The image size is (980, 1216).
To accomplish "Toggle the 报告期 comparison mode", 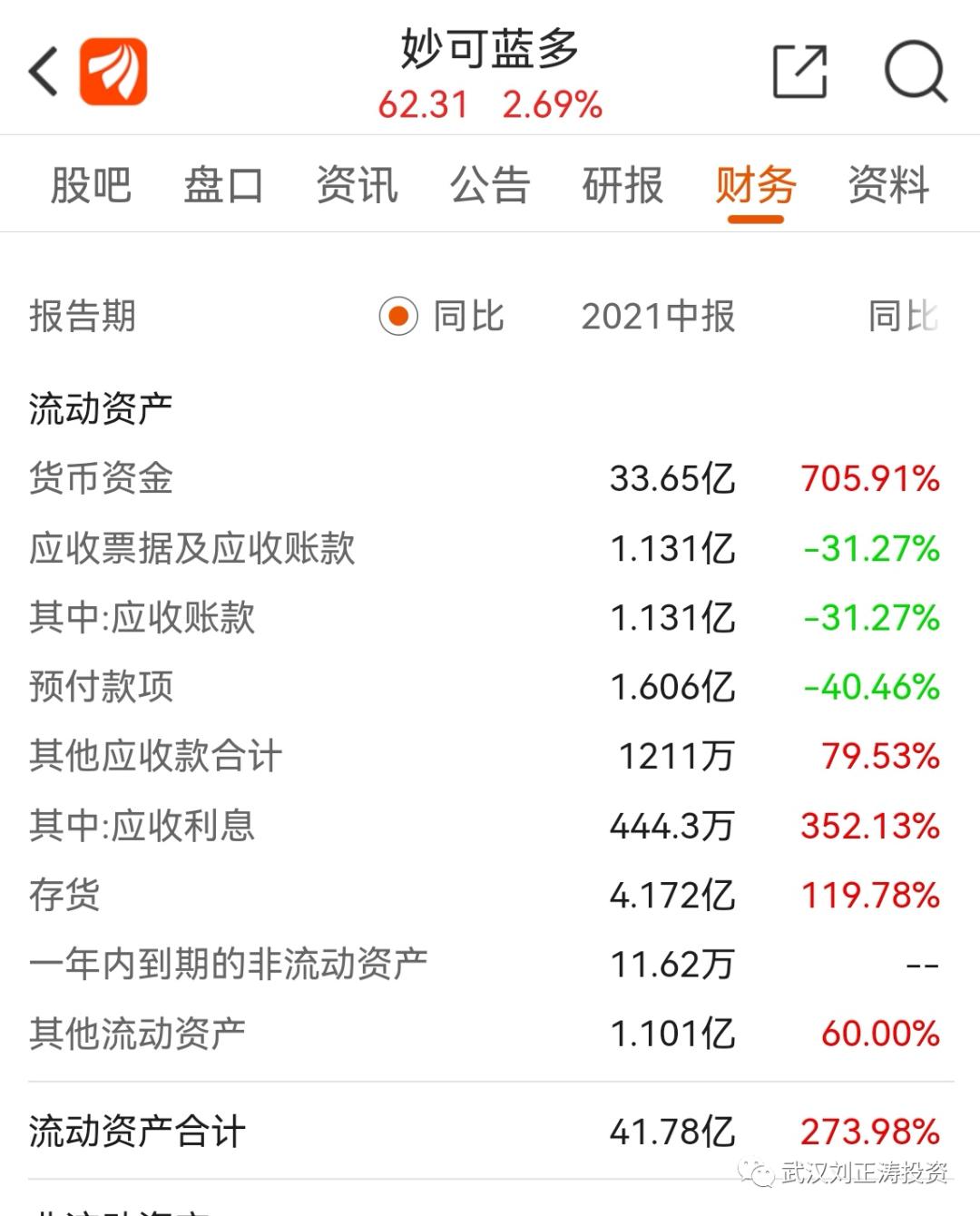I will 83,318.
